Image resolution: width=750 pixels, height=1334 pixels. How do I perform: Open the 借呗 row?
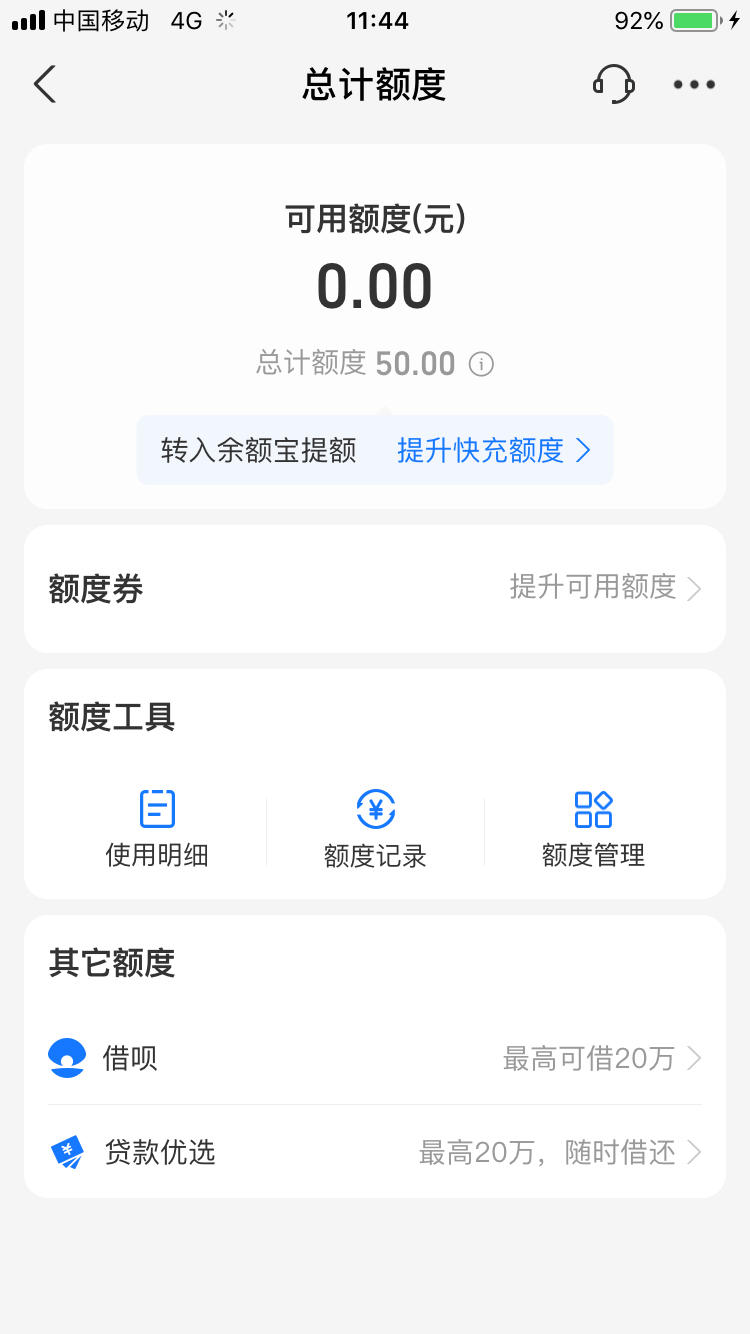[x=375, y=1058]
